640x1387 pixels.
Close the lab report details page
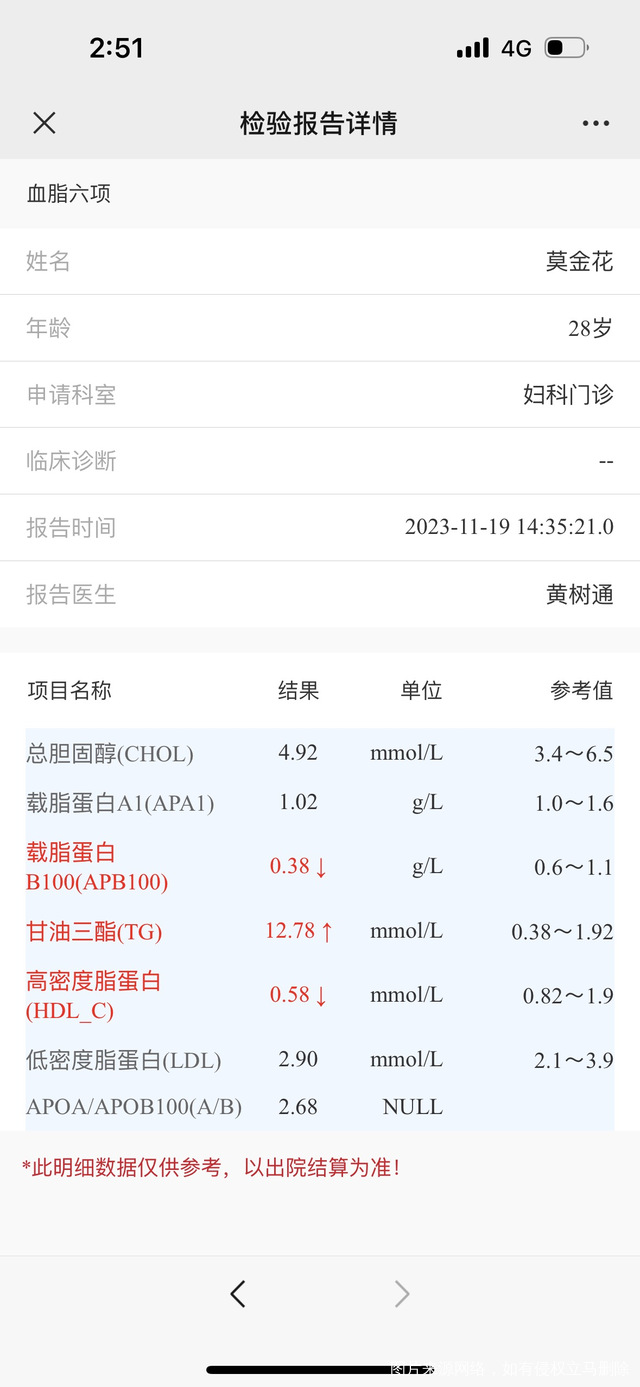[x=44, y=123]
